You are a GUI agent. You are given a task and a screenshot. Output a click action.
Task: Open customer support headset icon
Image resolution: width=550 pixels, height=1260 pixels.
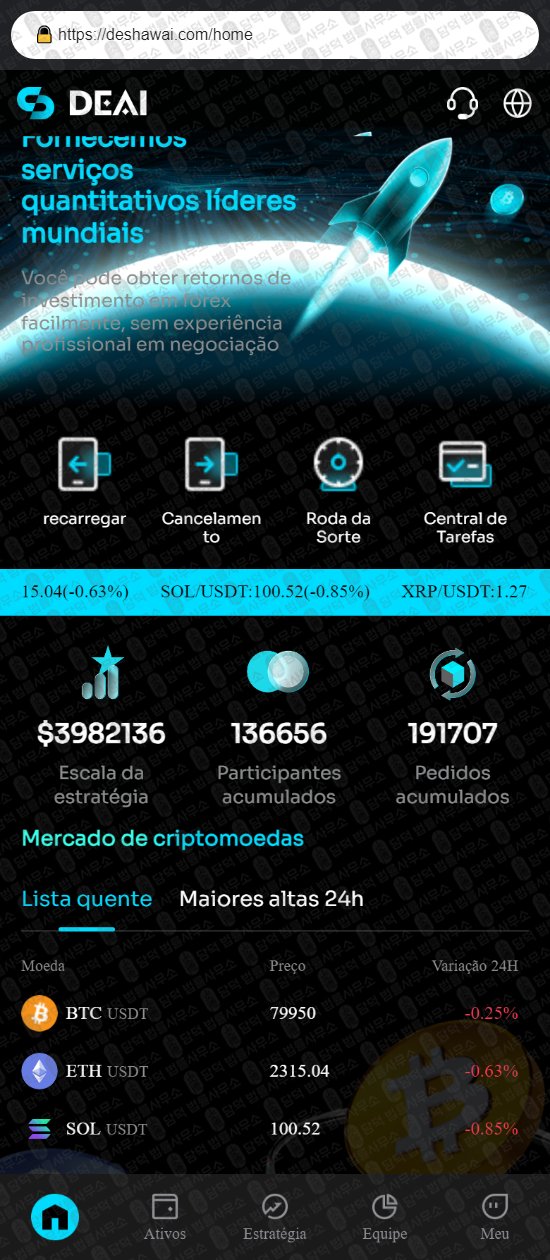click(461, 103)
